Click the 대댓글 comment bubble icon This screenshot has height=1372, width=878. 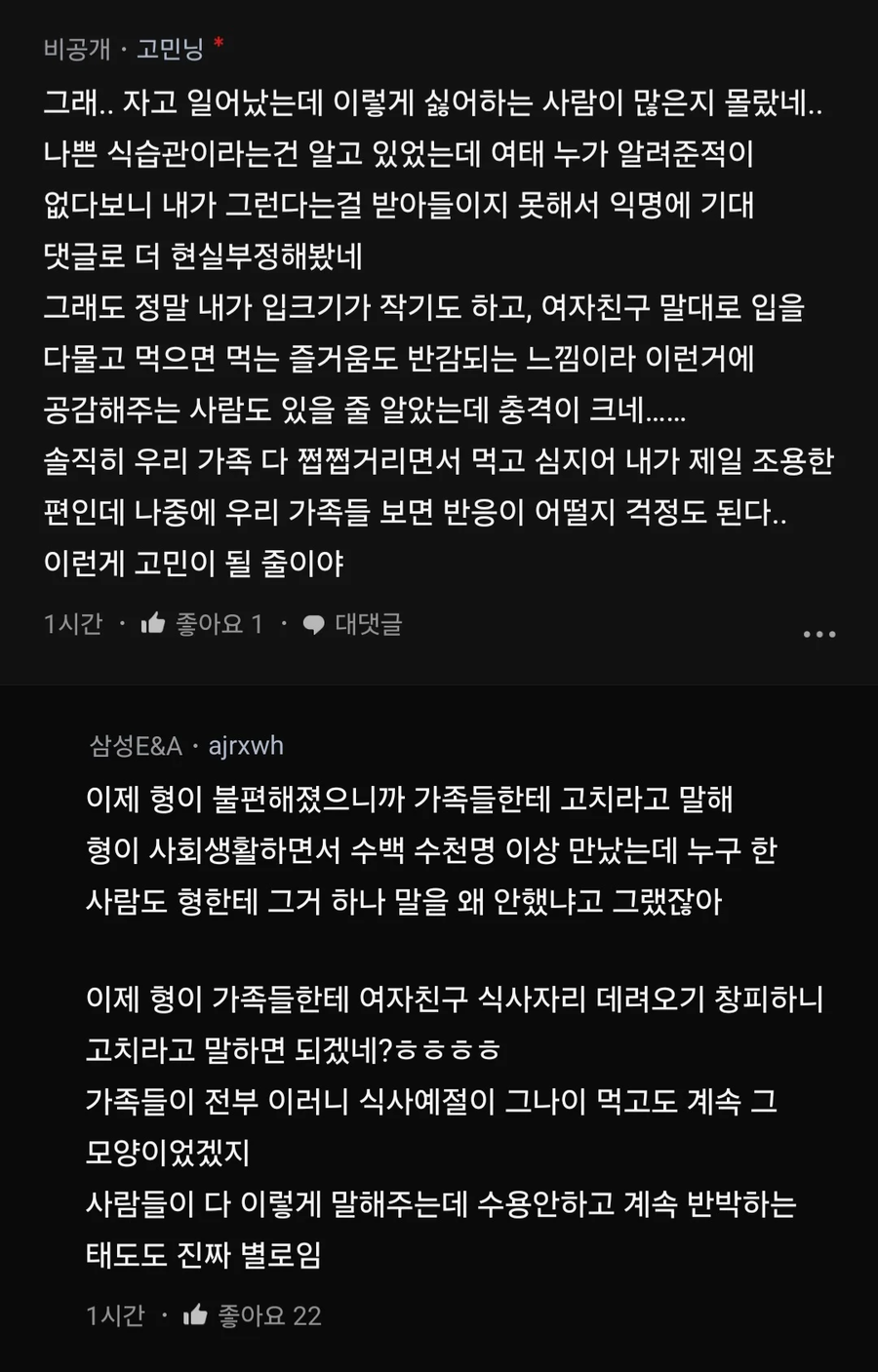point(314,622)
